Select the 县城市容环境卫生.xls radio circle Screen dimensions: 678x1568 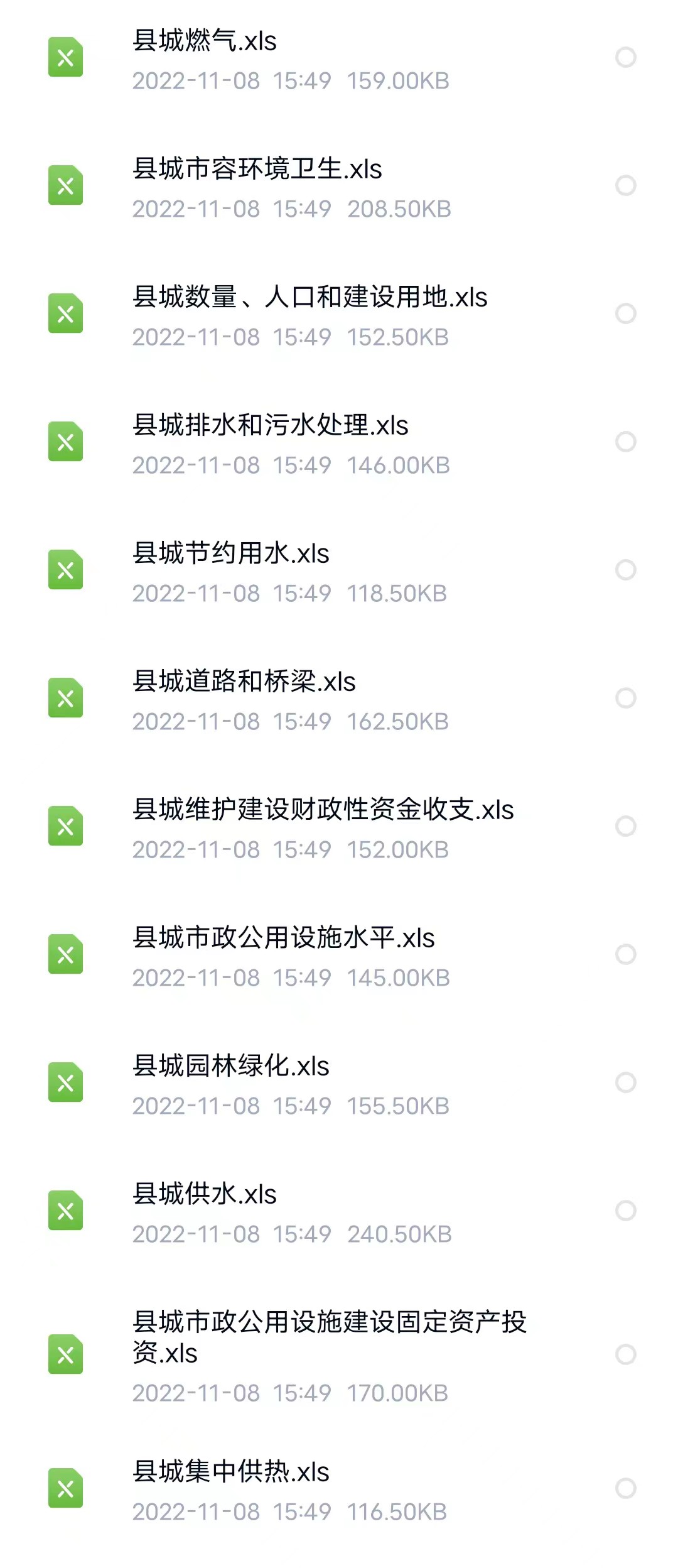click(625, 185)
